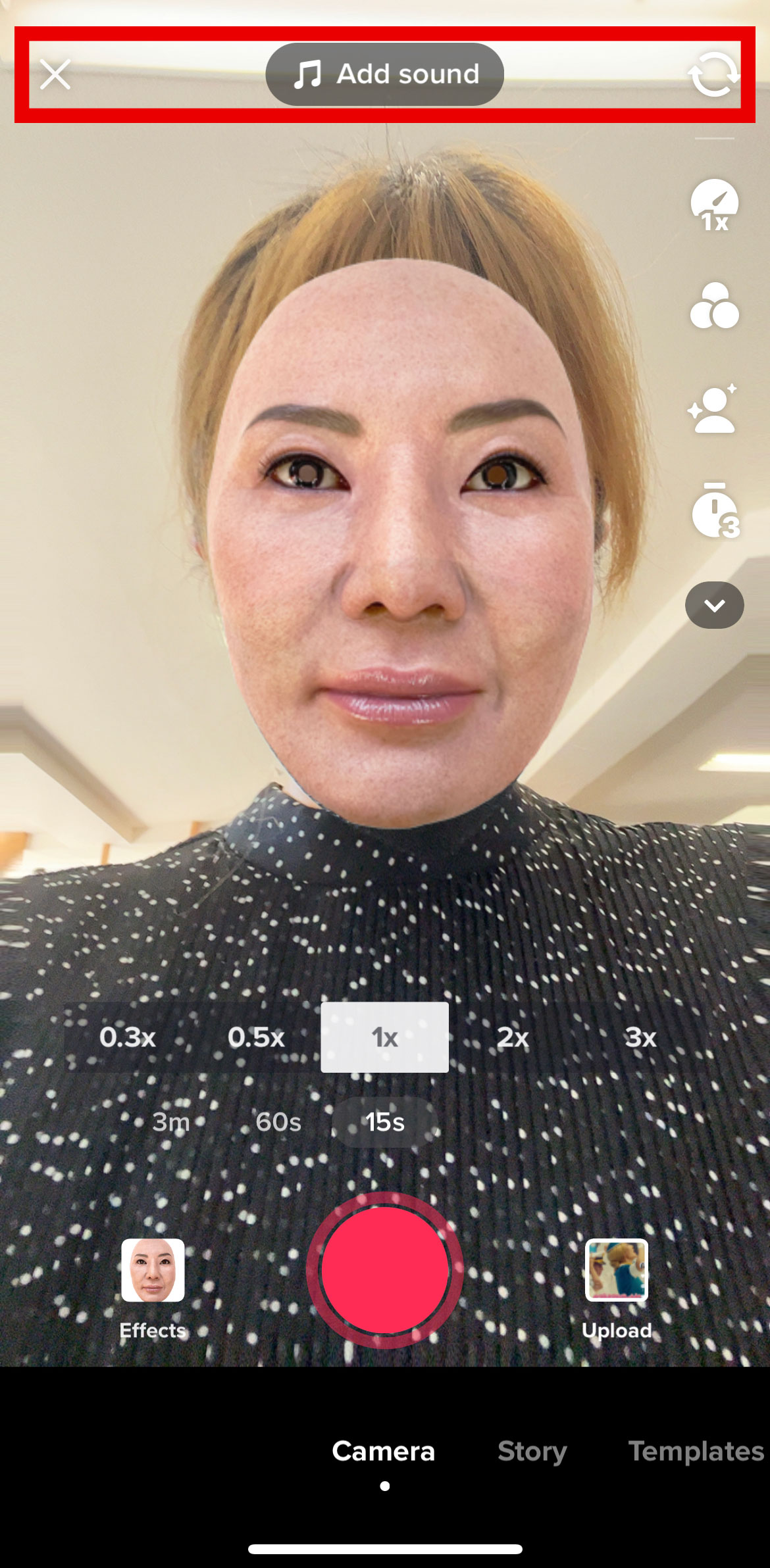Open the recording speed control icon

pyautogui.click(x=714, y=205)
